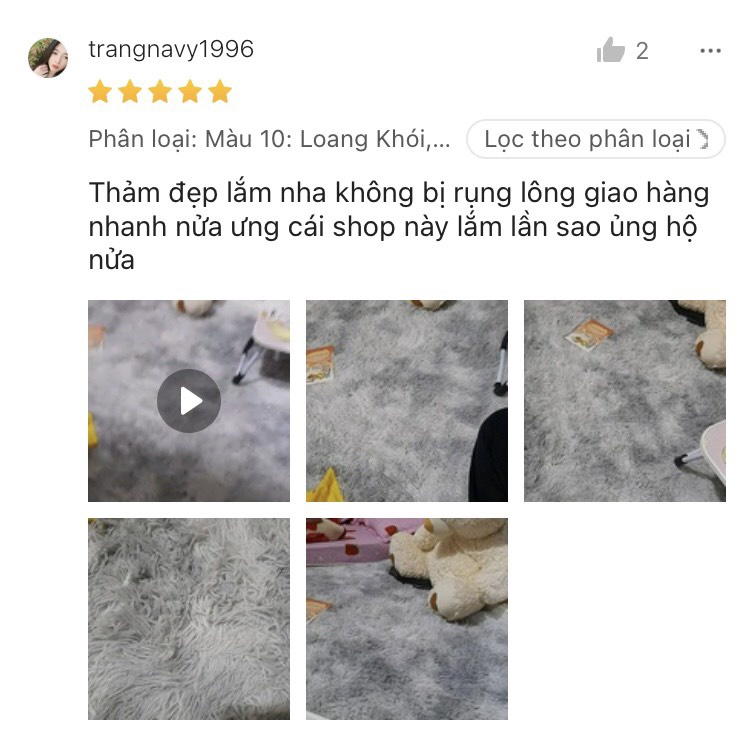Image resolution: width=750 pixels, height=750 pixels.
Task: View the third review photo with card on rug
Action: coord(625,401)
